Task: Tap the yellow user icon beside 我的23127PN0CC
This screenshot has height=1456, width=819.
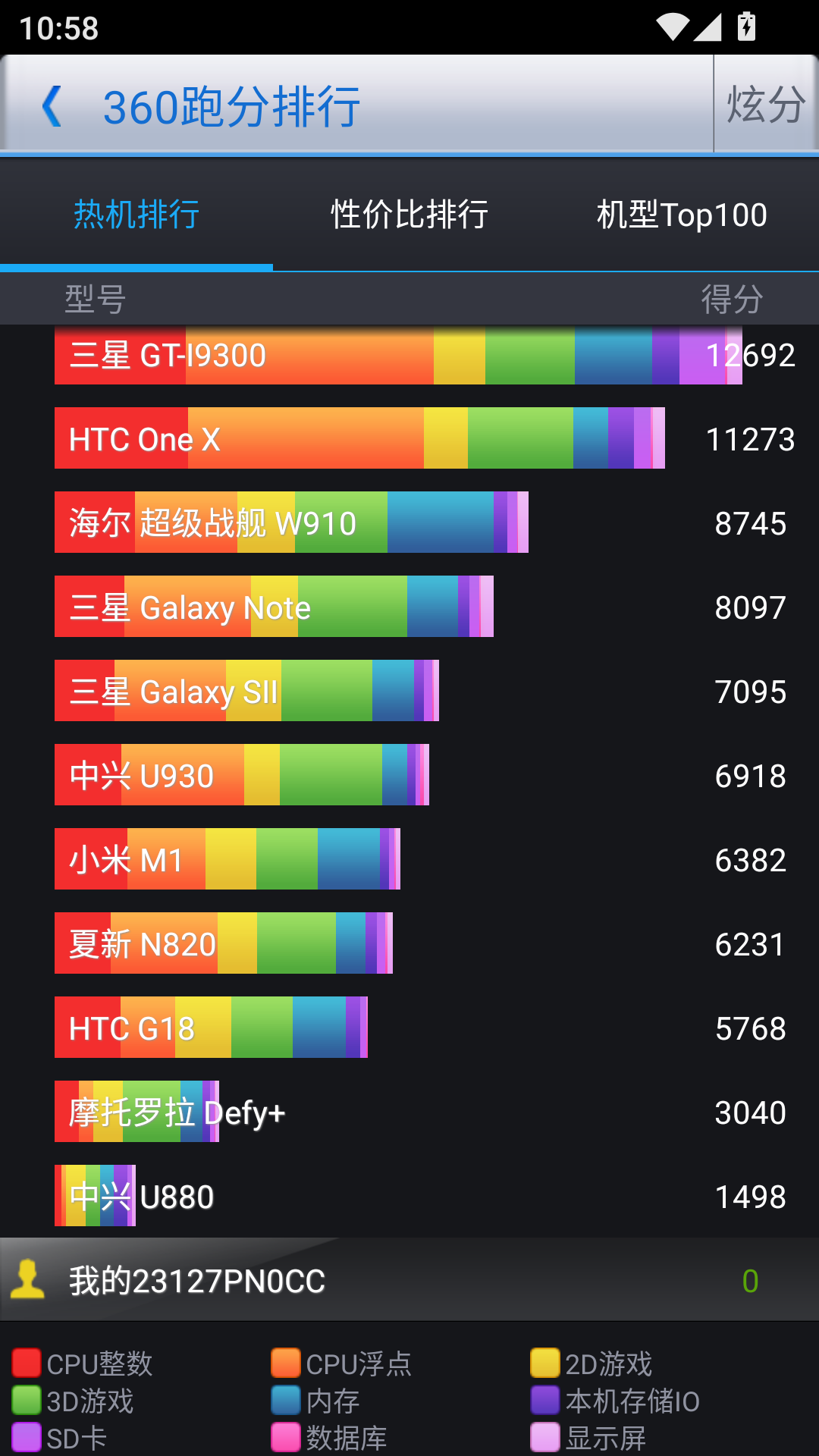Action: click(29, 1279)
